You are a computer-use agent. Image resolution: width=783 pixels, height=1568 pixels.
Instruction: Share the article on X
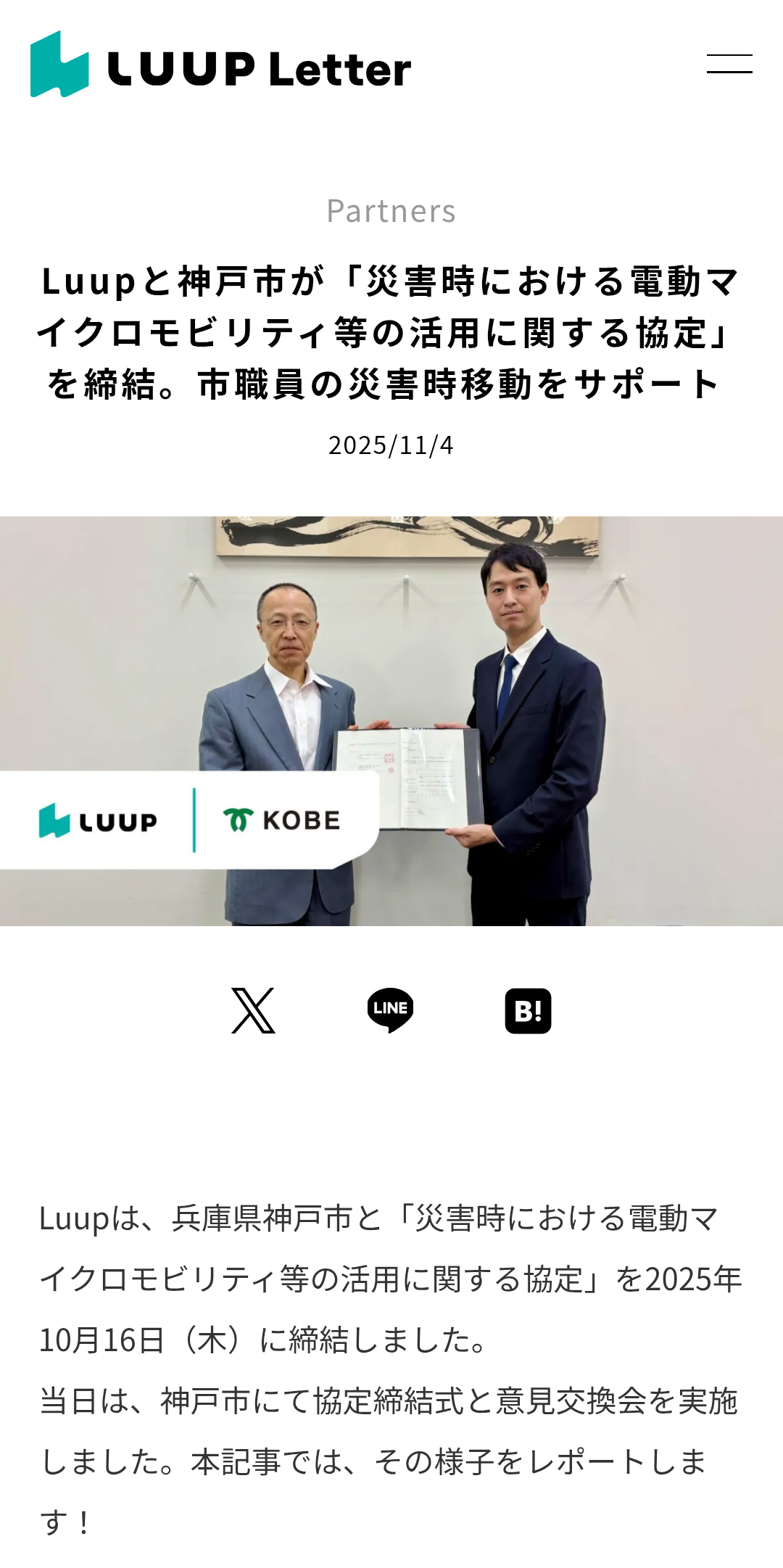coord(253,1010)
